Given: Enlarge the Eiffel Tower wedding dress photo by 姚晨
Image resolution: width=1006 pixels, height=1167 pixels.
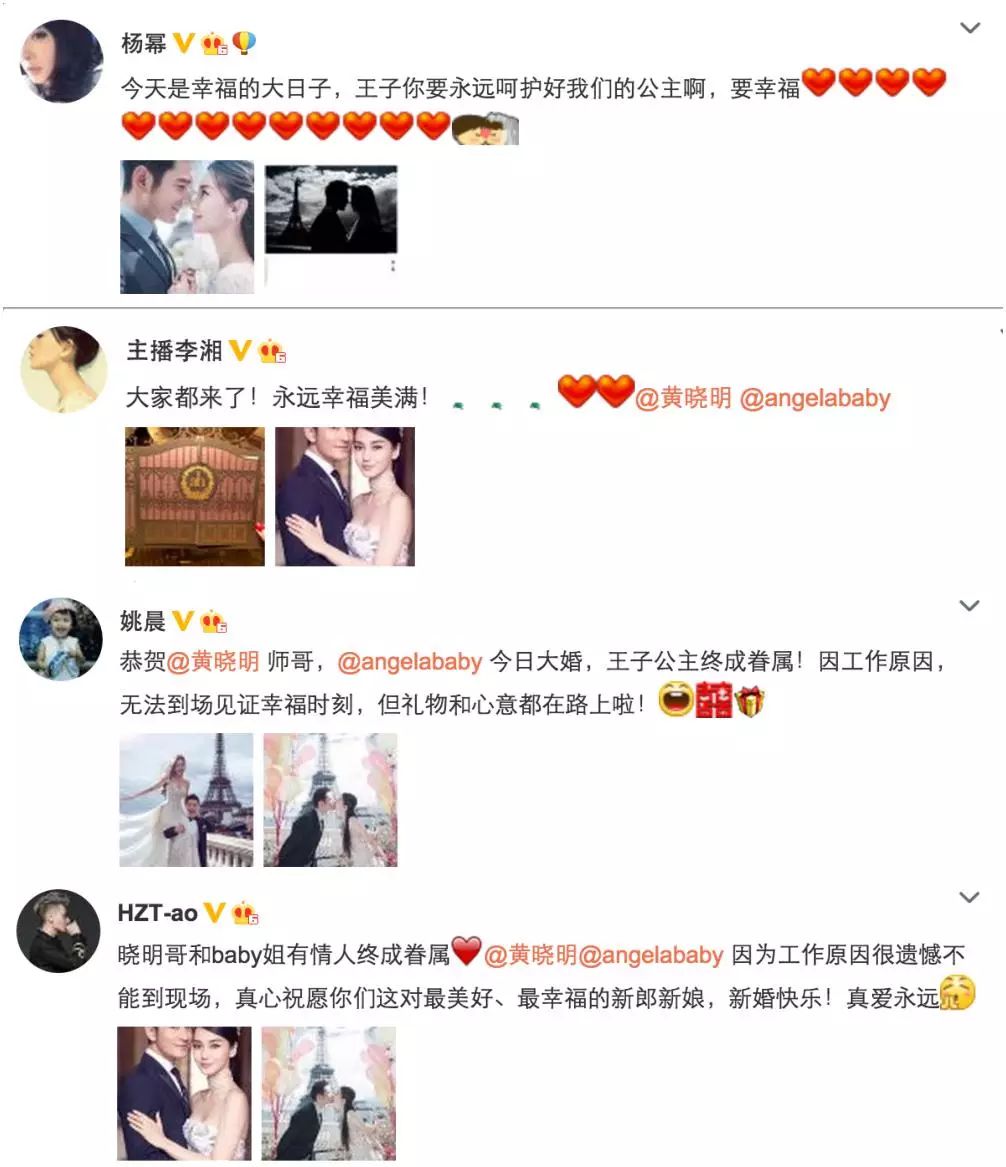Looking at the screenshot, I should click(186, 799).
